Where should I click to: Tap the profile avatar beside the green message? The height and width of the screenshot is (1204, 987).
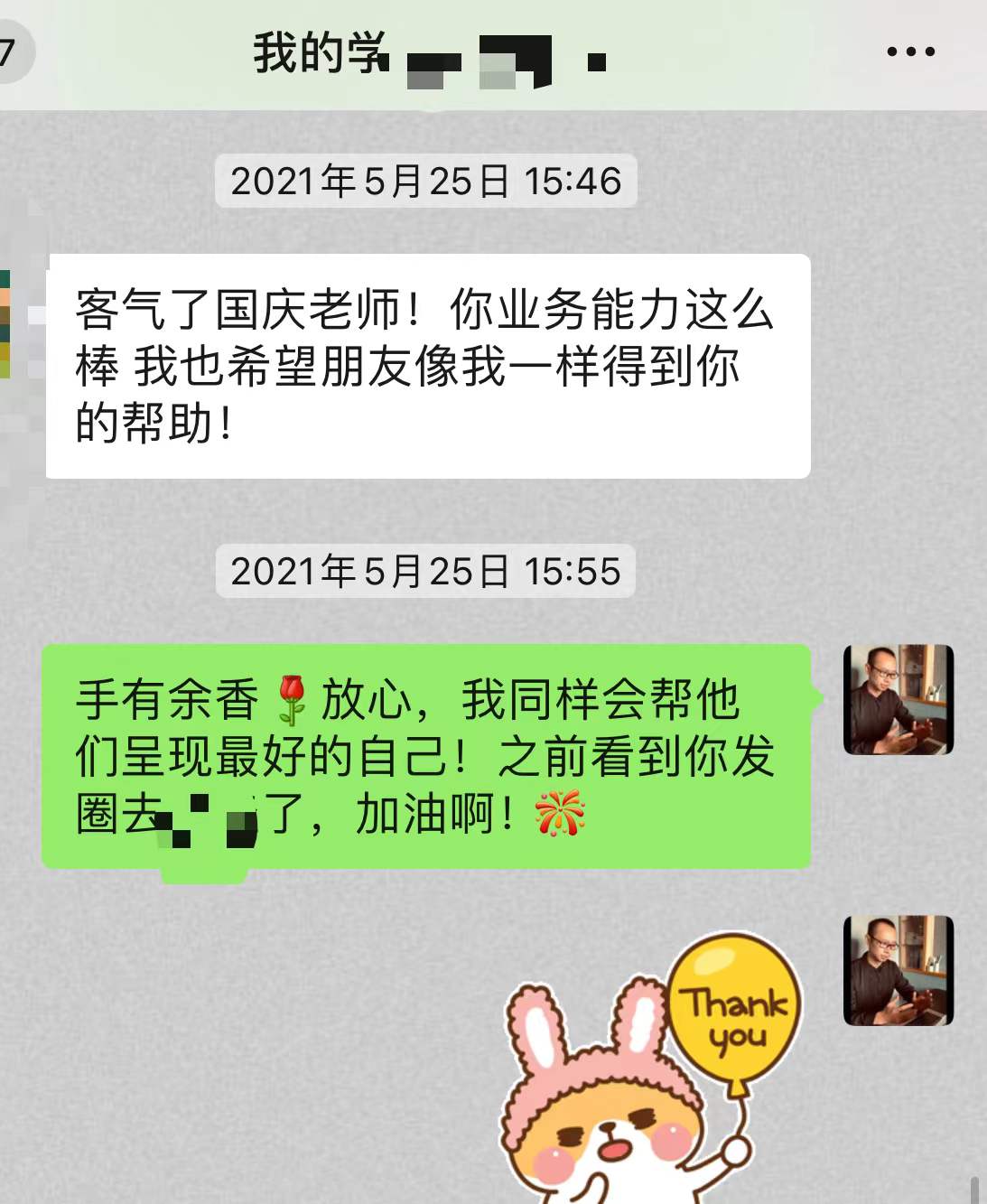coord(898,700)
